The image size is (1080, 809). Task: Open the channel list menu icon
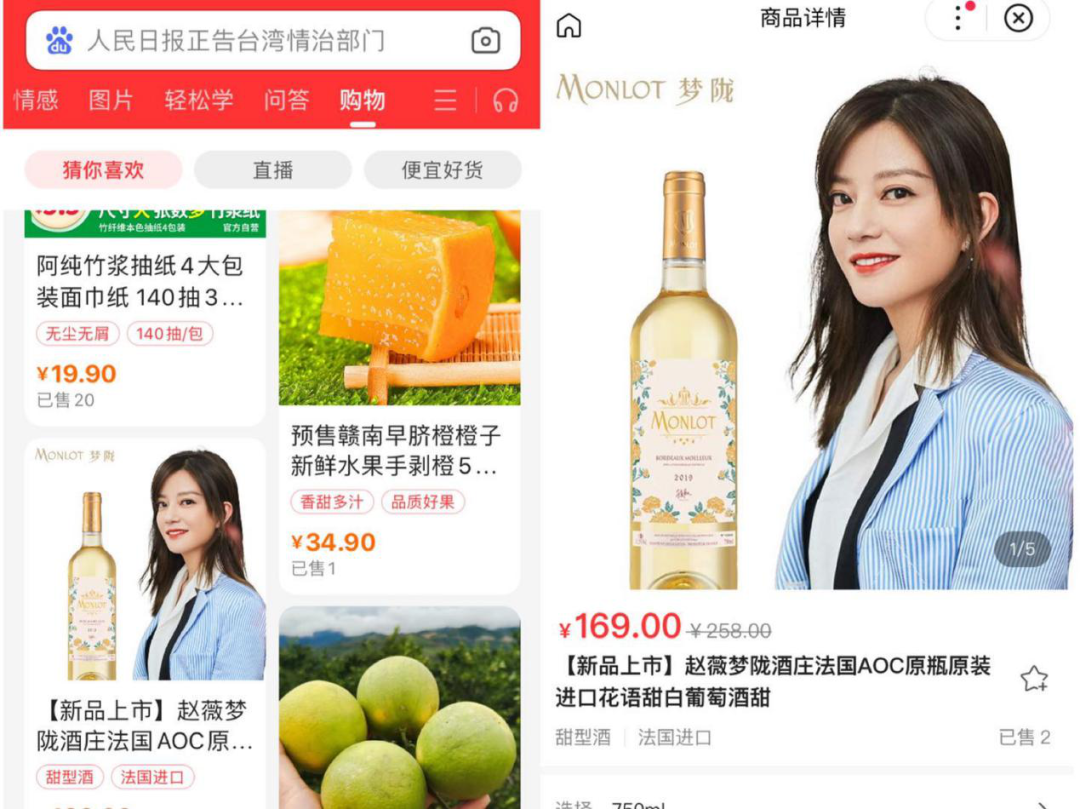point(445,100)
